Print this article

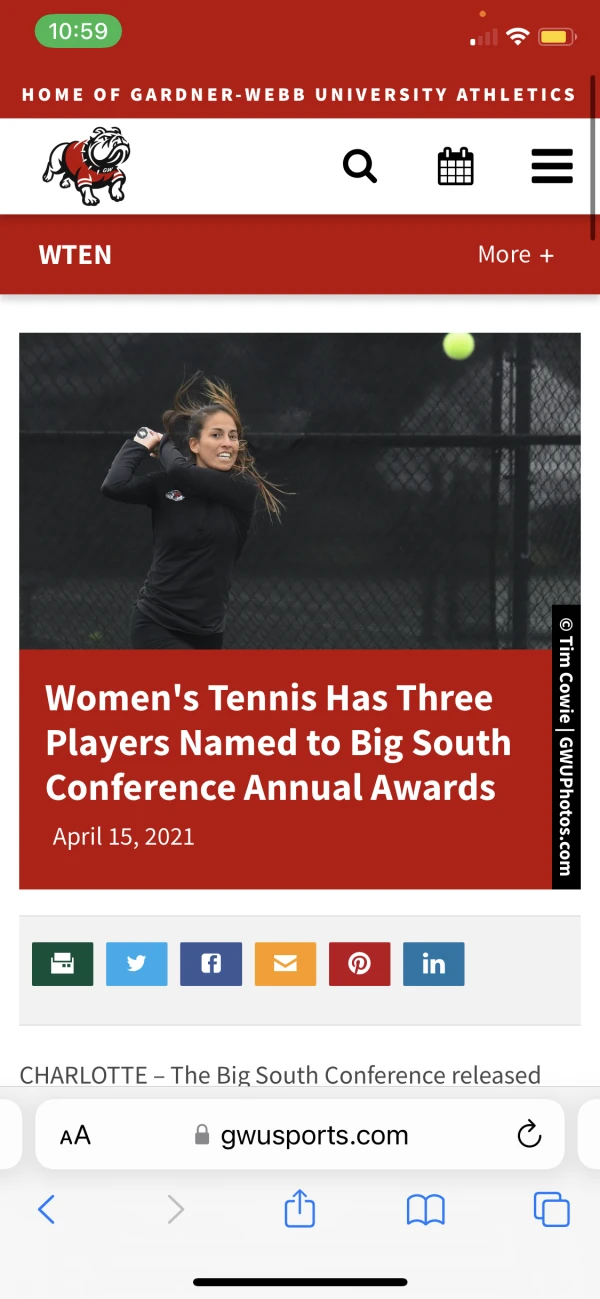63,964
